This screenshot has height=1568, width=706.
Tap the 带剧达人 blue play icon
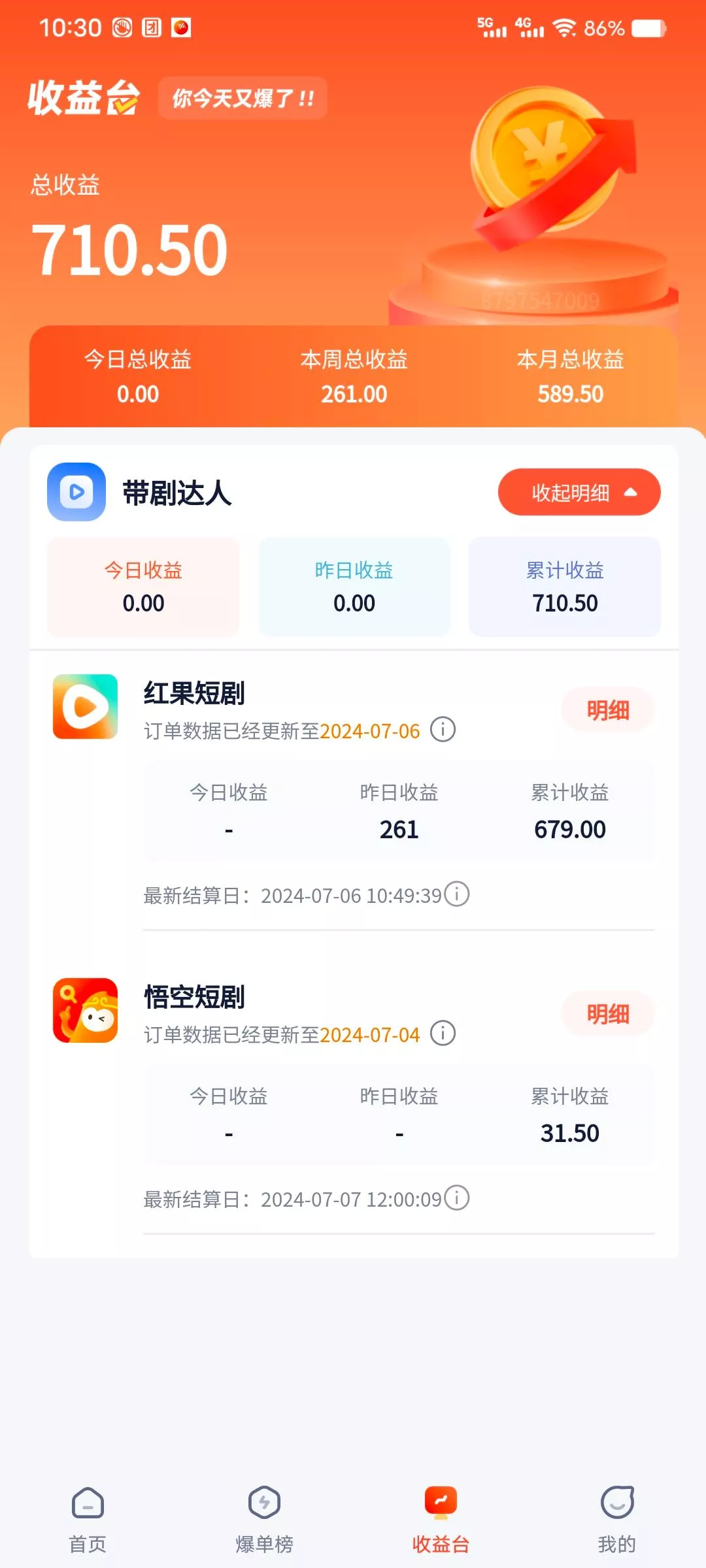pos(75,492)
